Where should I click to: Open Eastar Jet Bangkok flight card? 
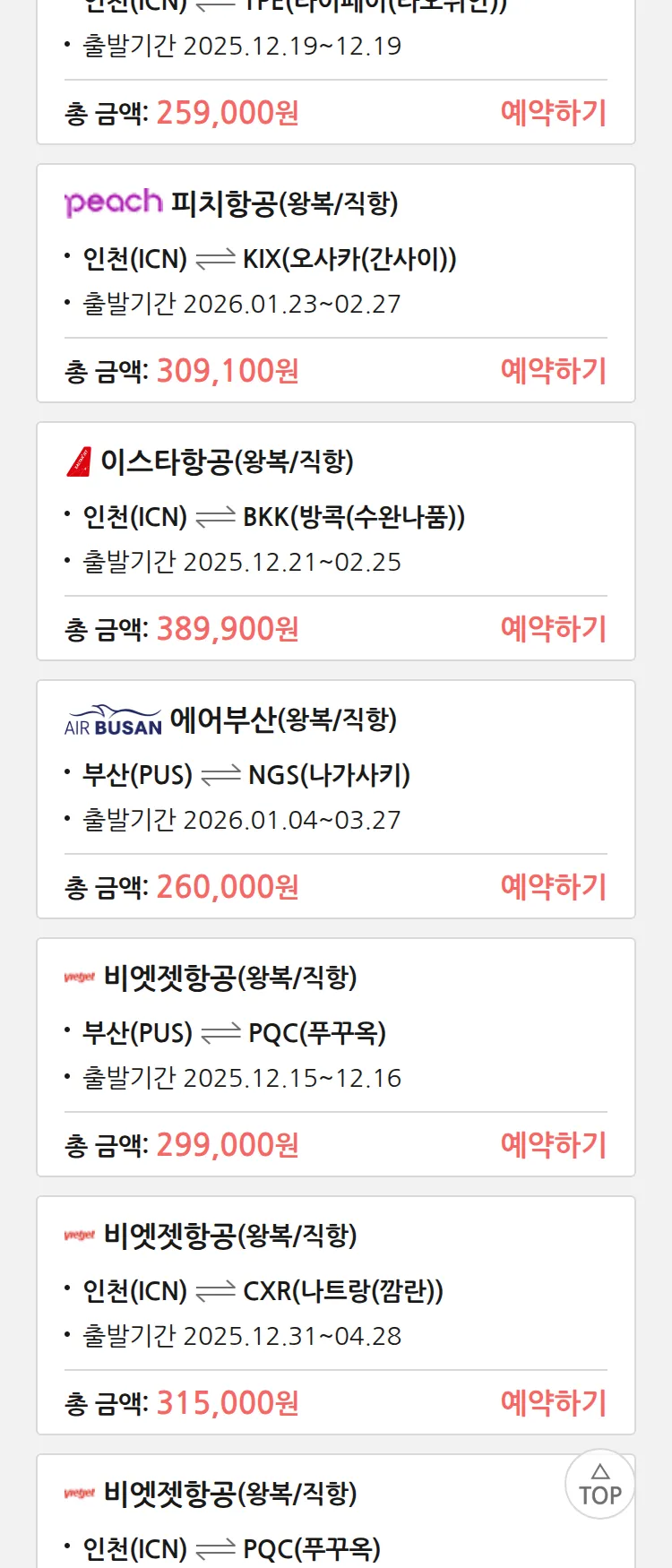point(335,518)
